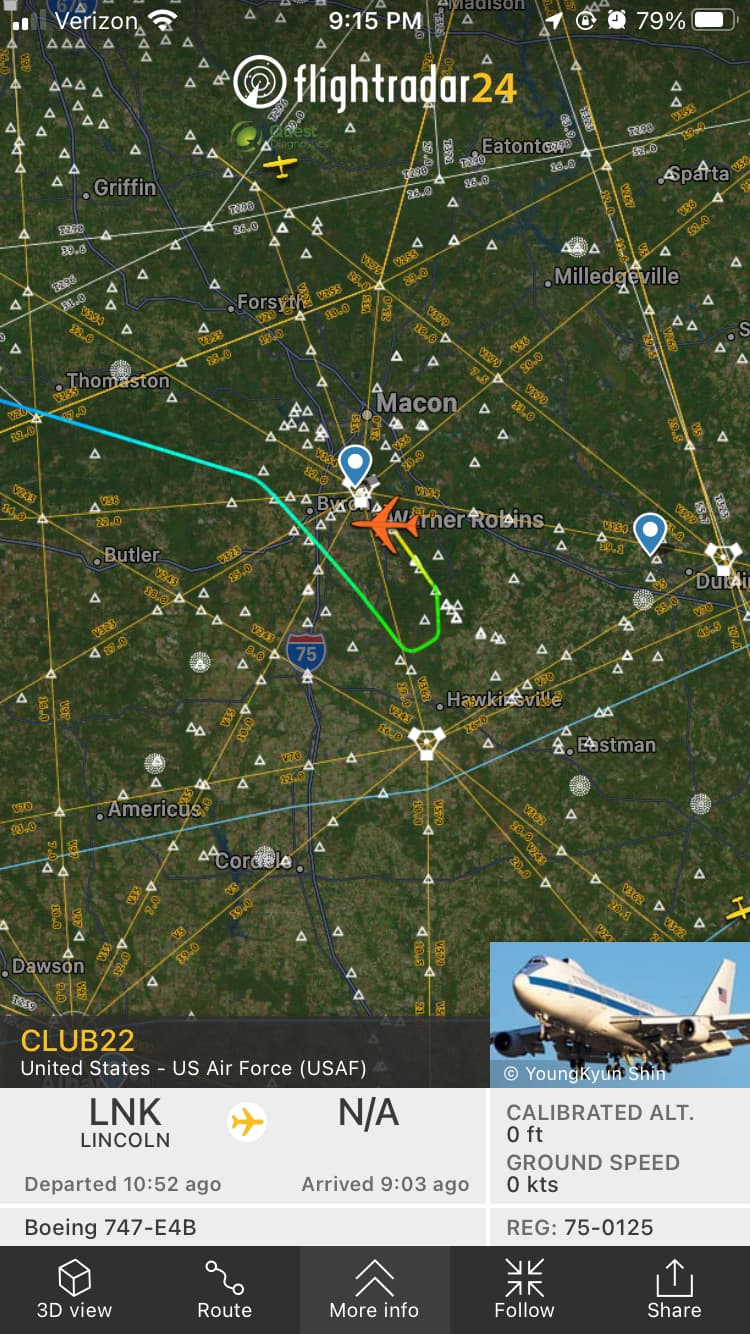Open the aircraft photo thumbnail
750x1334 pixels.
coord(619,1014)
